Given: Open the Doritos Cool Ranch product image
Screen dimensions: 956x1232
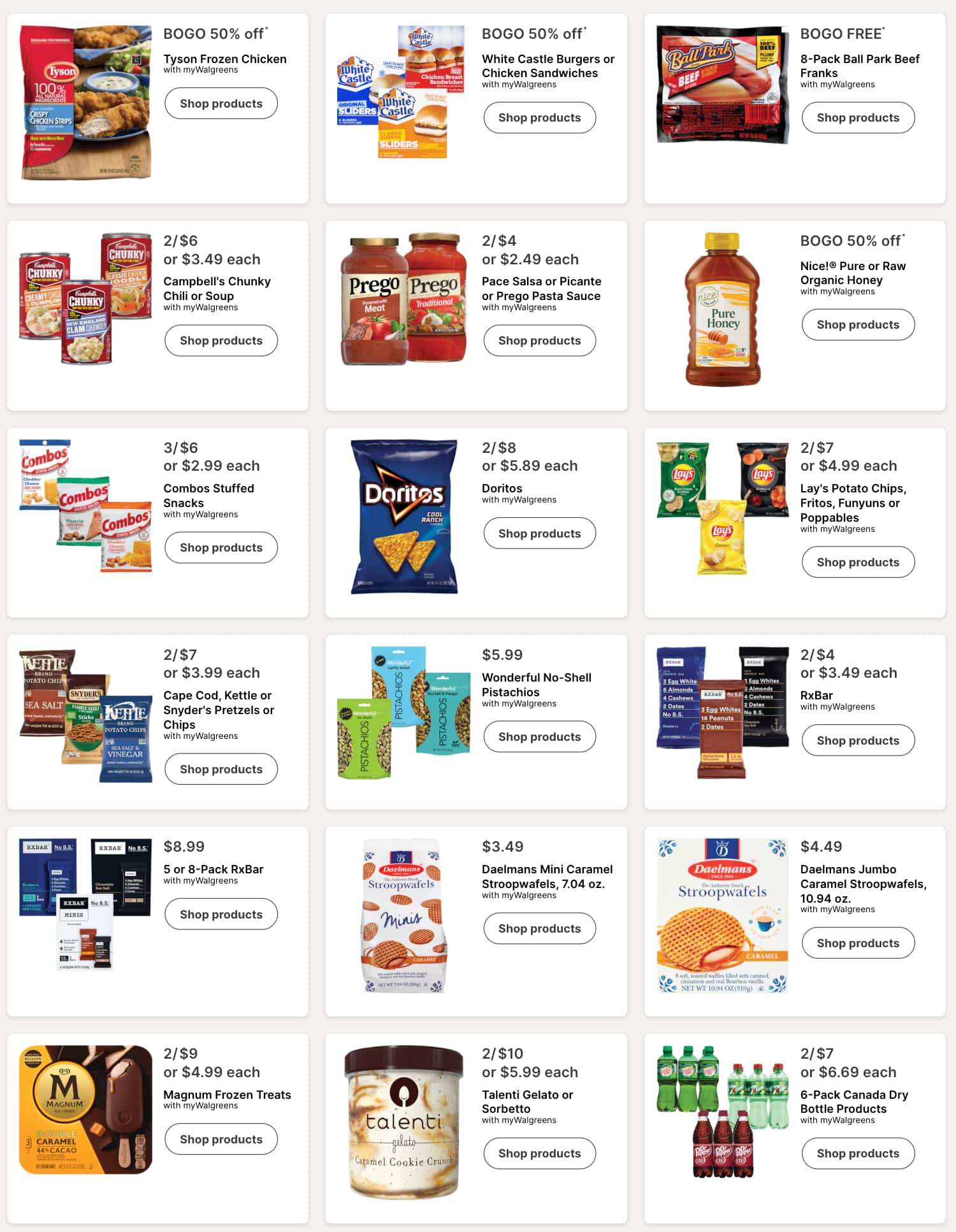Looking at the screenshot, I should [404, 517].
